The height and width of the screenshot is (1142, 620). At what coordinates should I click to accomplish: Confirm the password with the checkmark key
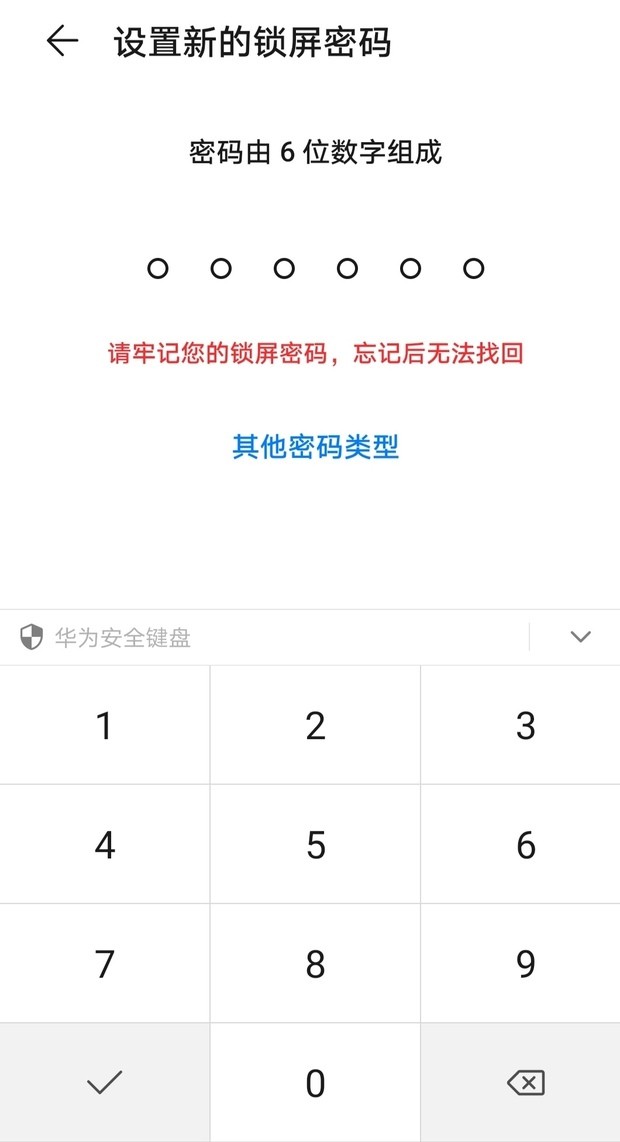(x=104, y=1082)
